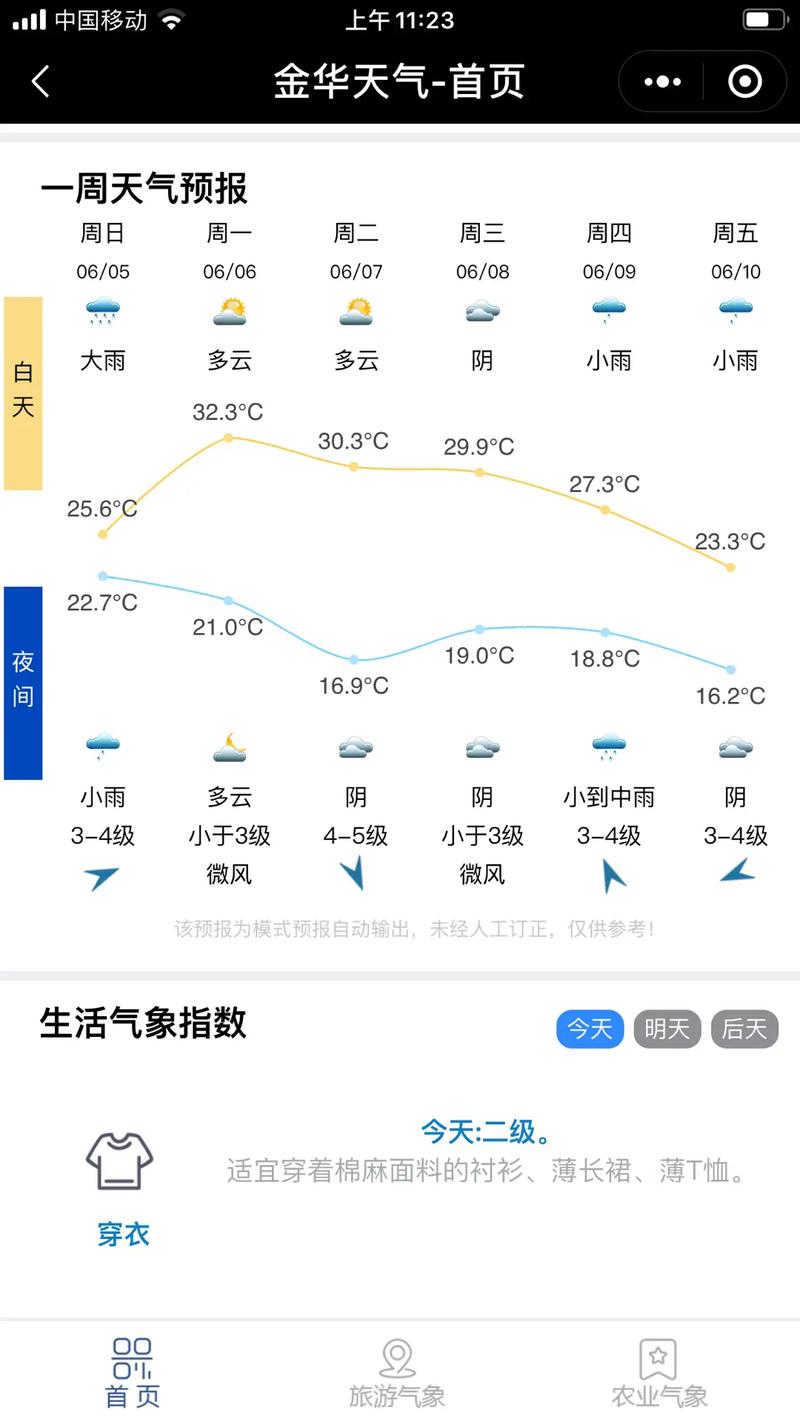Switch to the 明天 tab
The image size is (800, 1422).
point(666,1029)
